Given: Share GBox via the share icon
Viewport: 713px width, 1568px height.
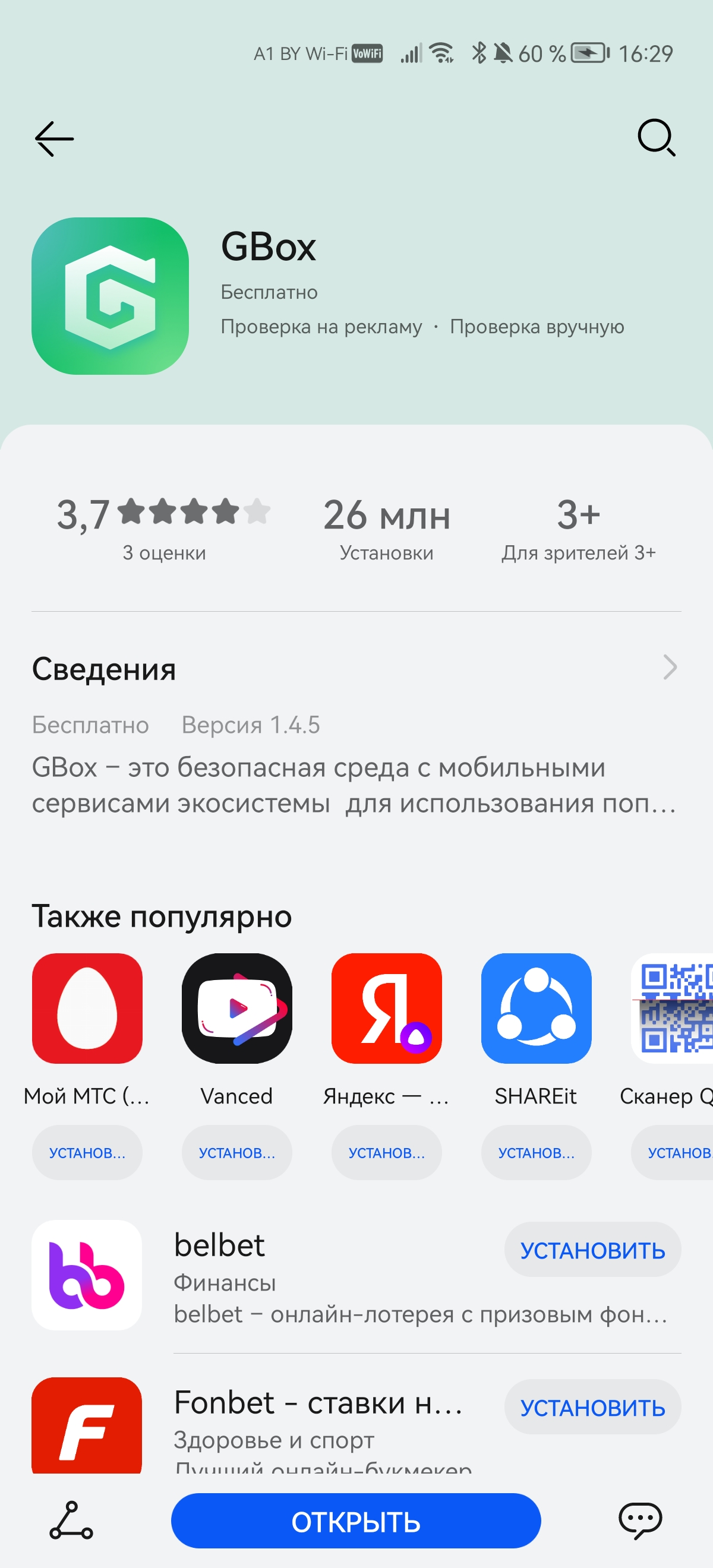Looking at the screenshot, I should (x=71, y=1520).
